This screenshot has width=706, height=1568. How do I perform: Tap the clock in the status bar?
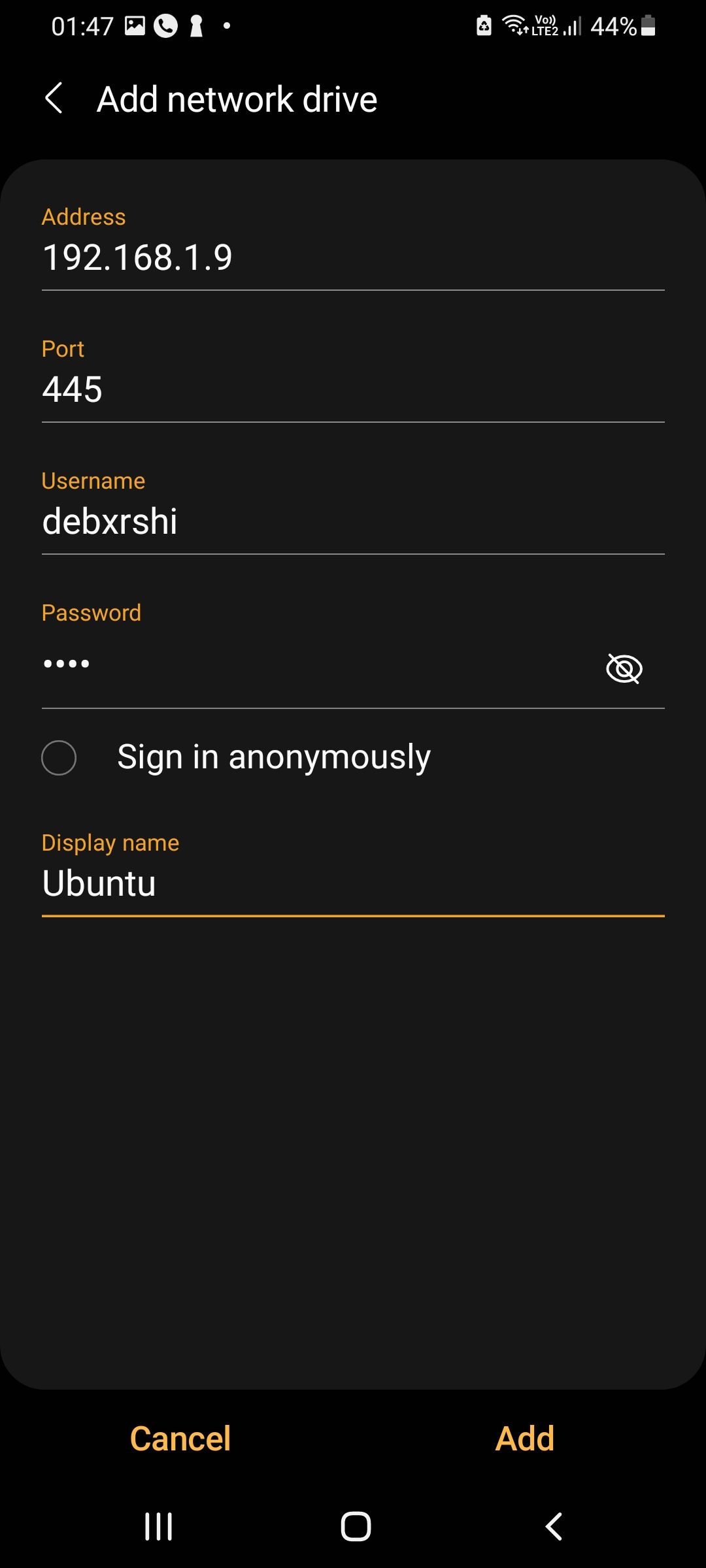[x=83, y=25]
